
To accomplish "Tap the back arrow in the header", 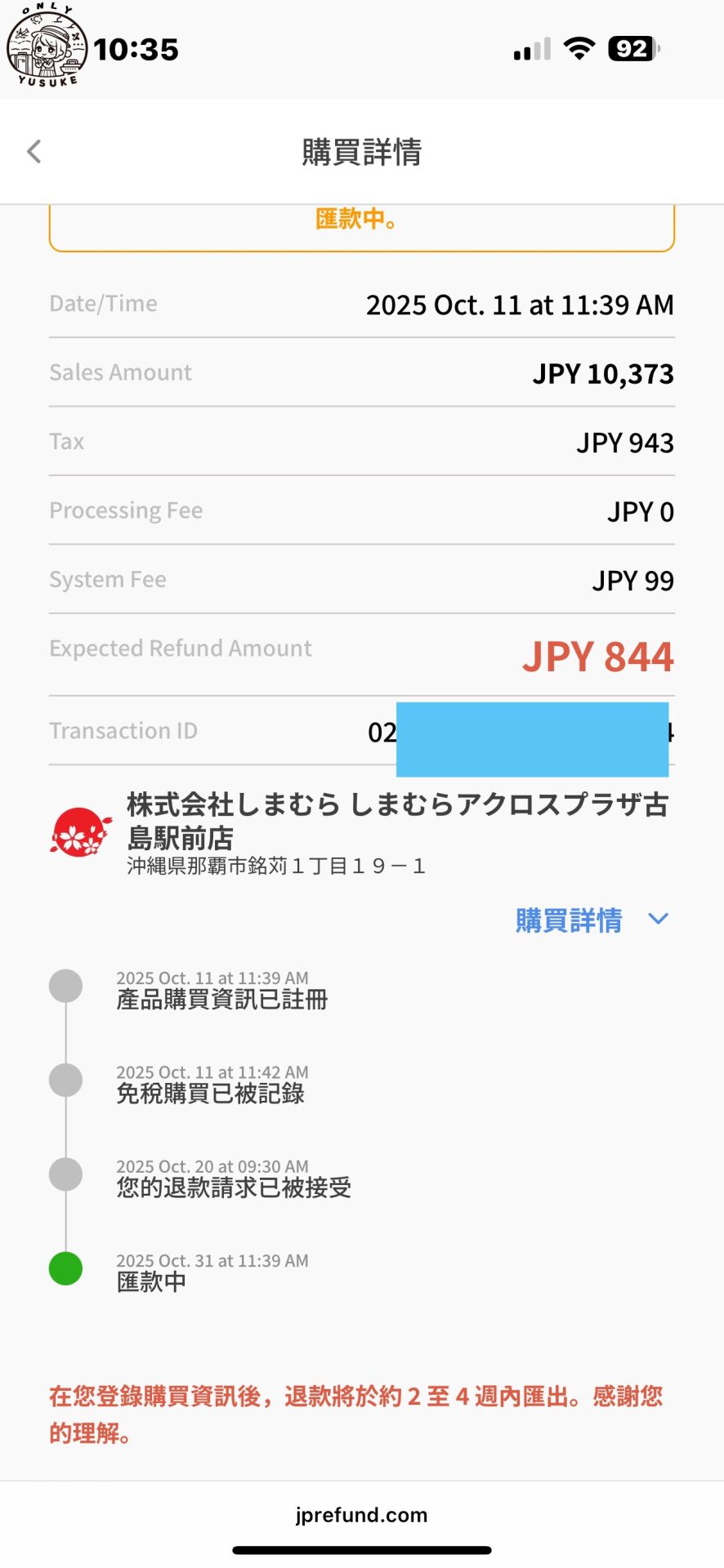I will pyautogui.click(x=34, y=151).
